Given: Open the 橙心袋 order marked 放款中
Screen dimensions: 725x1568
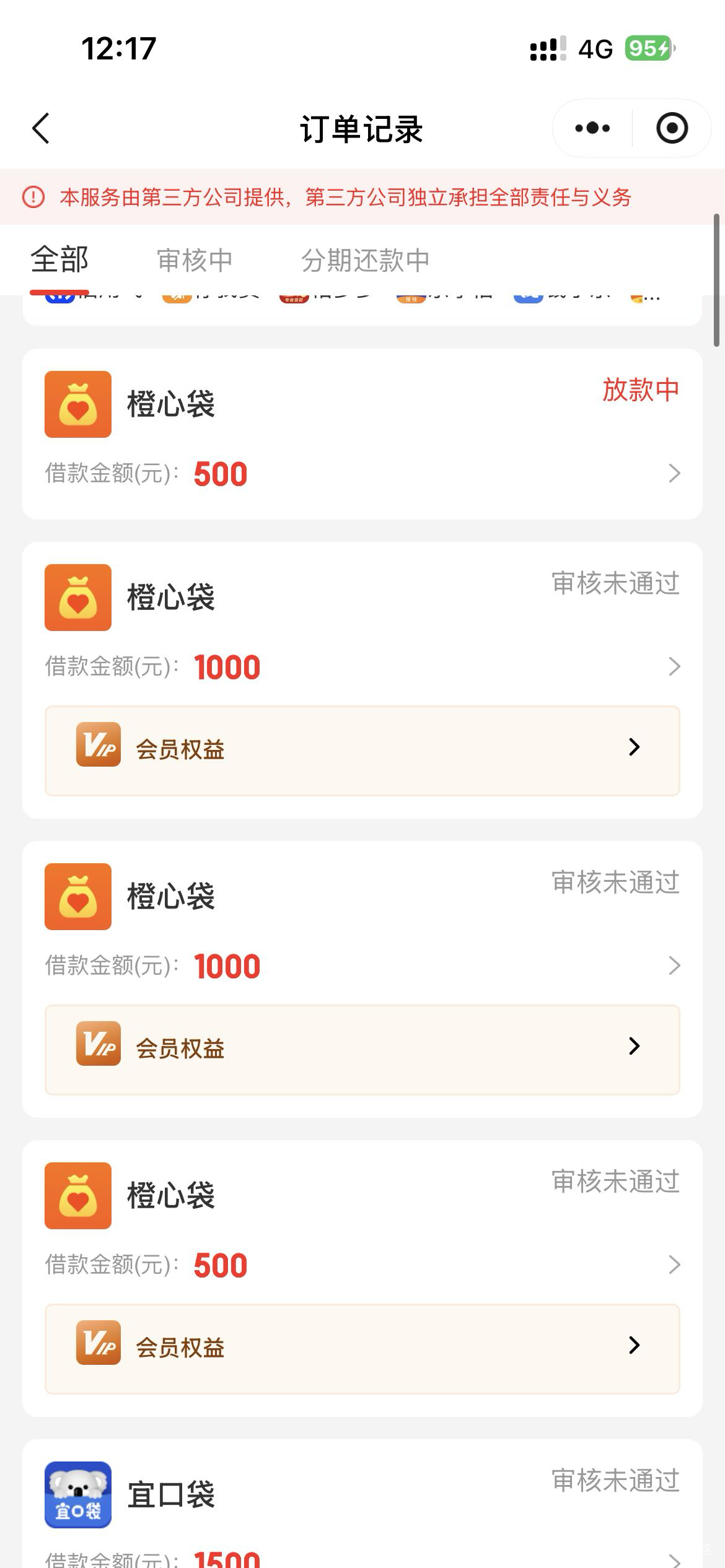Looking at the screenshot, I should click(362, 434).
